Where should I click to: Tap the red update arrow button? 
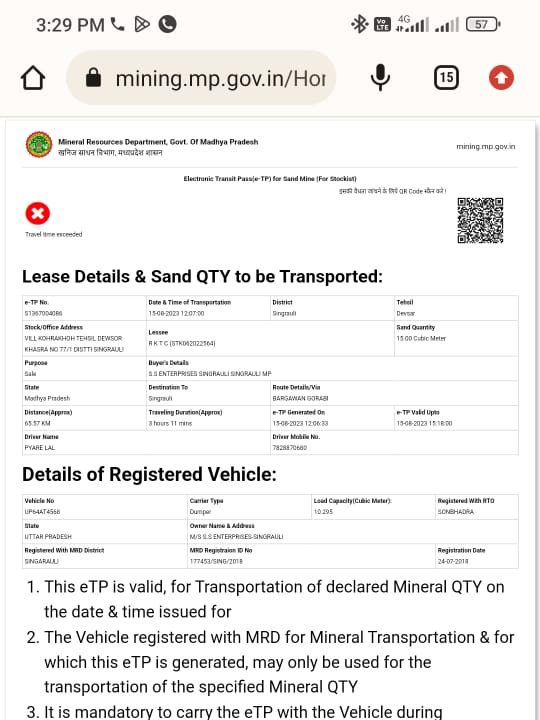click(501, 78)
